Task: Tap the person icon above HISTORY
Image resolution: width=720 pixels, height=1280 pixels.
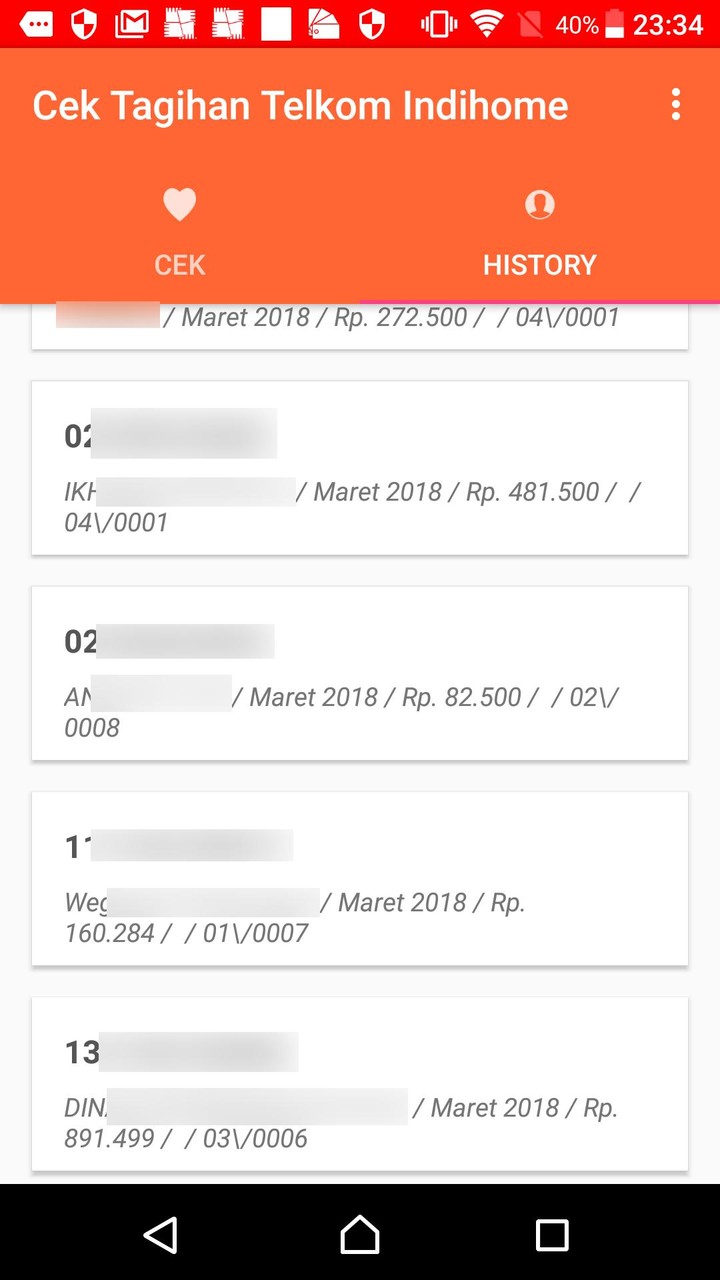Action: pos(540,204)
